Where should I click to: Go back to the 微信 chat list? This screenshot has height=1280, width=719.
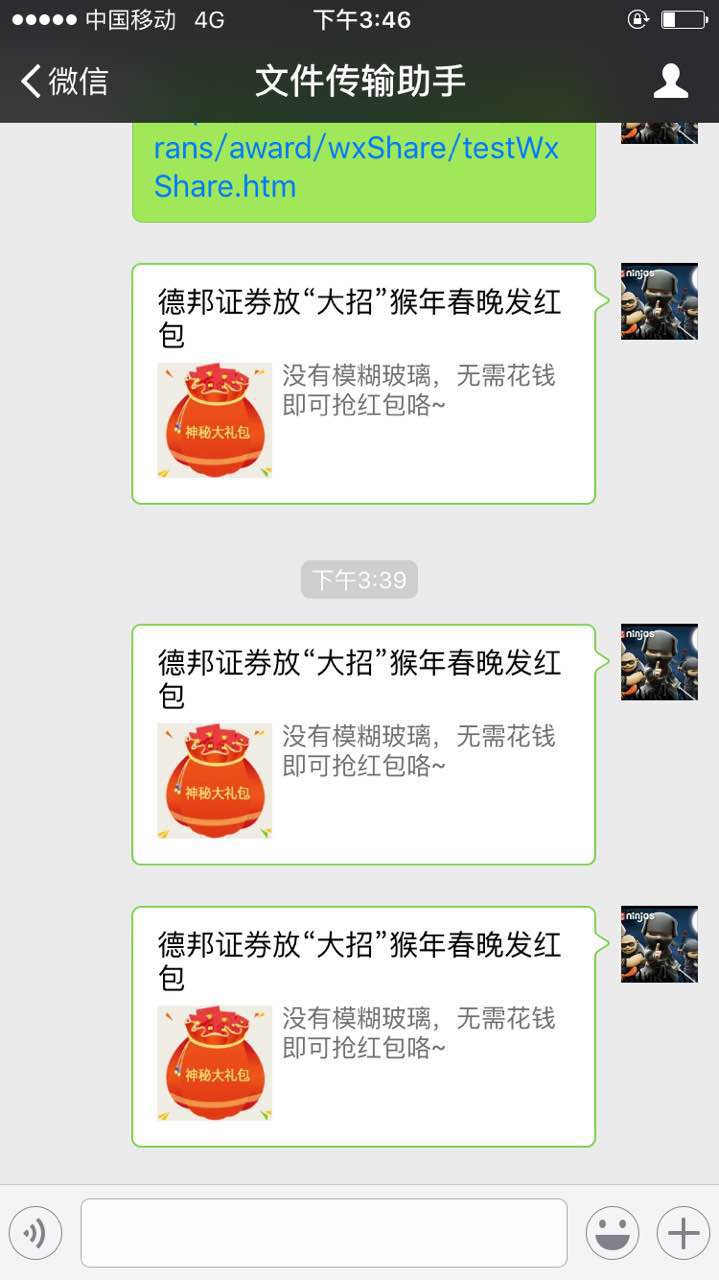point(64,81)
